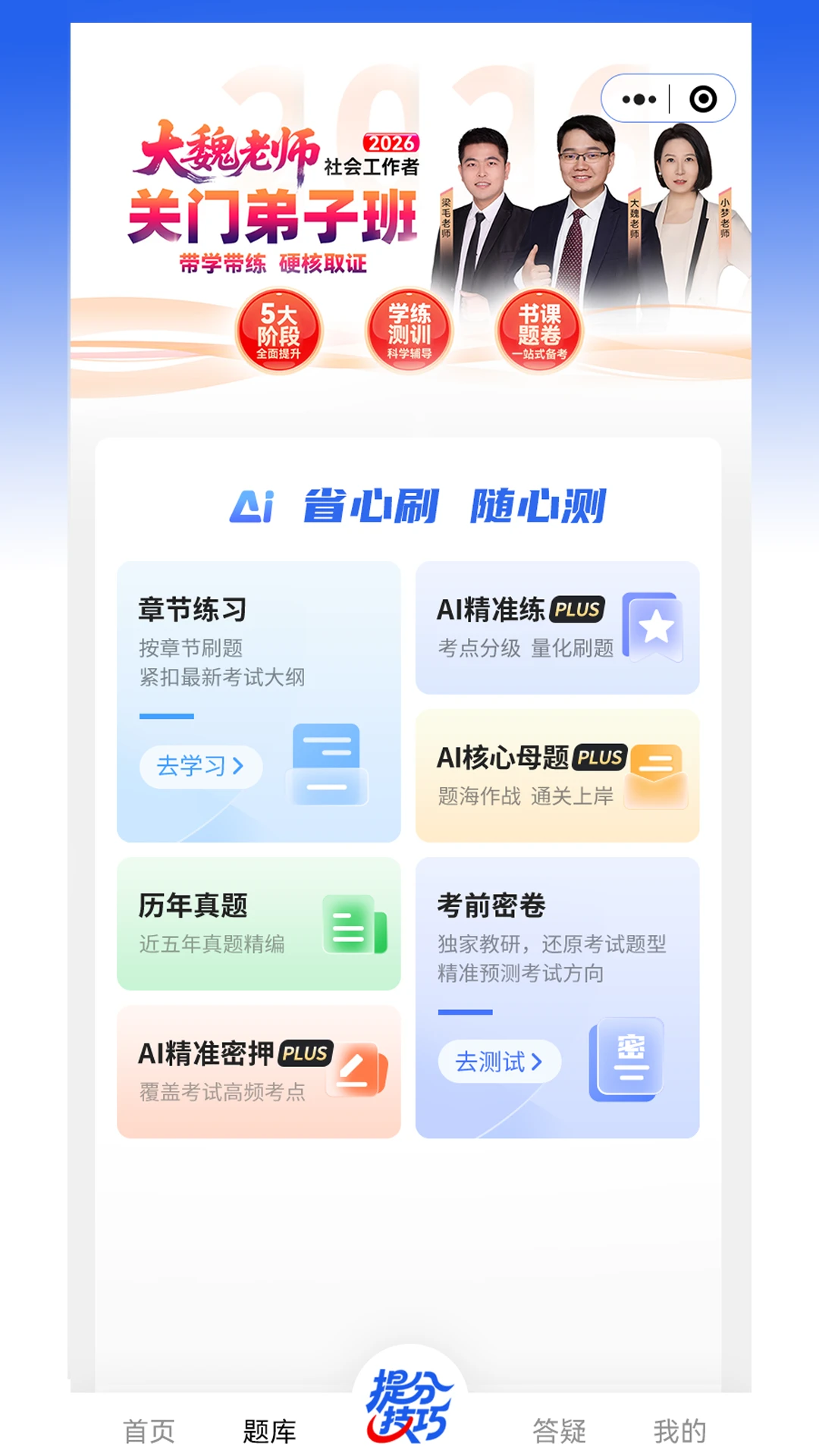This screenshot has width=819, height=1456.
Task: Open the AI核心母题 PLUS card
Action: (557, 776)
